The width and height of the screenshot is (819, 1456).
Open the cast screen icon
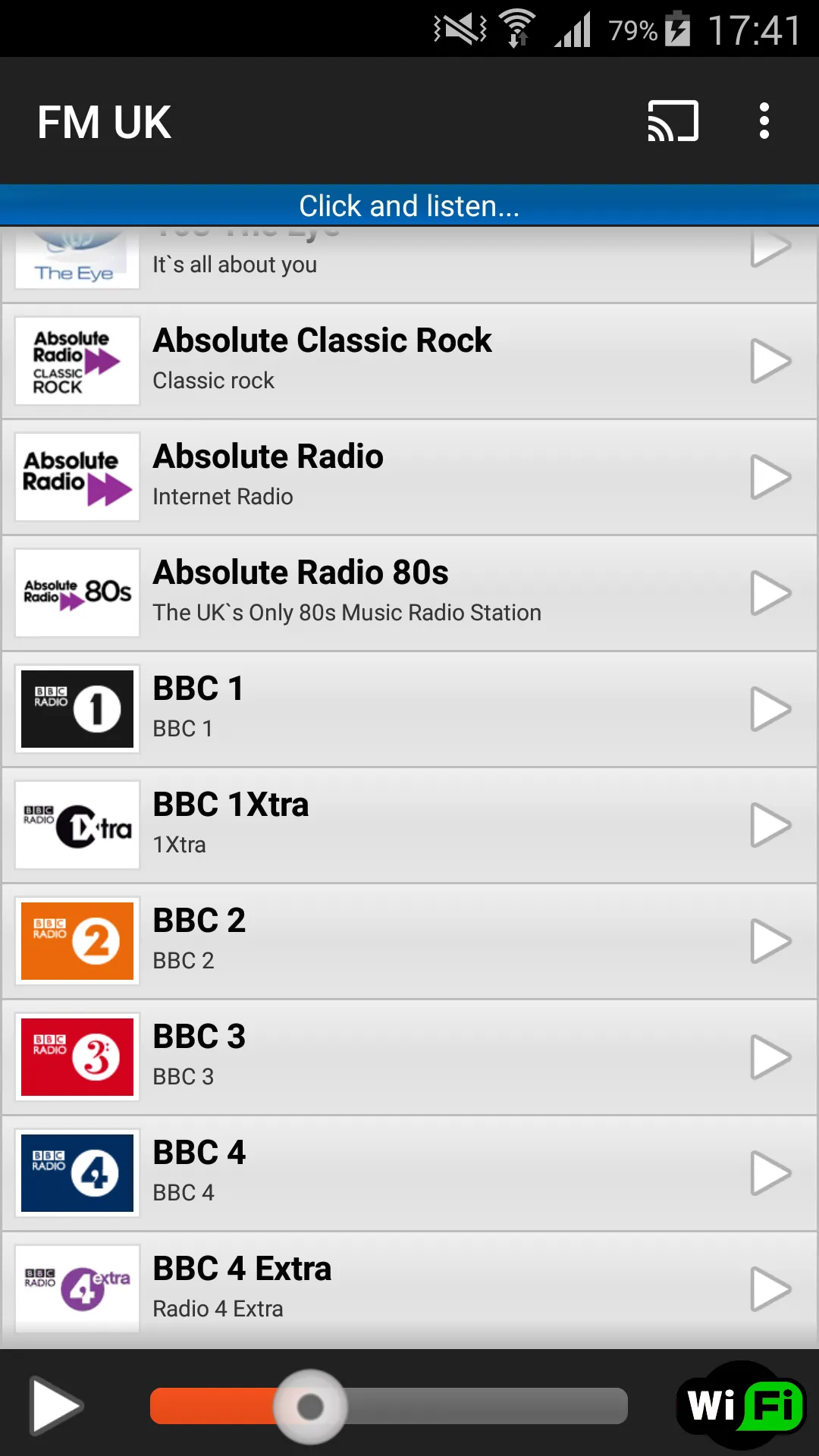(673, 121)
